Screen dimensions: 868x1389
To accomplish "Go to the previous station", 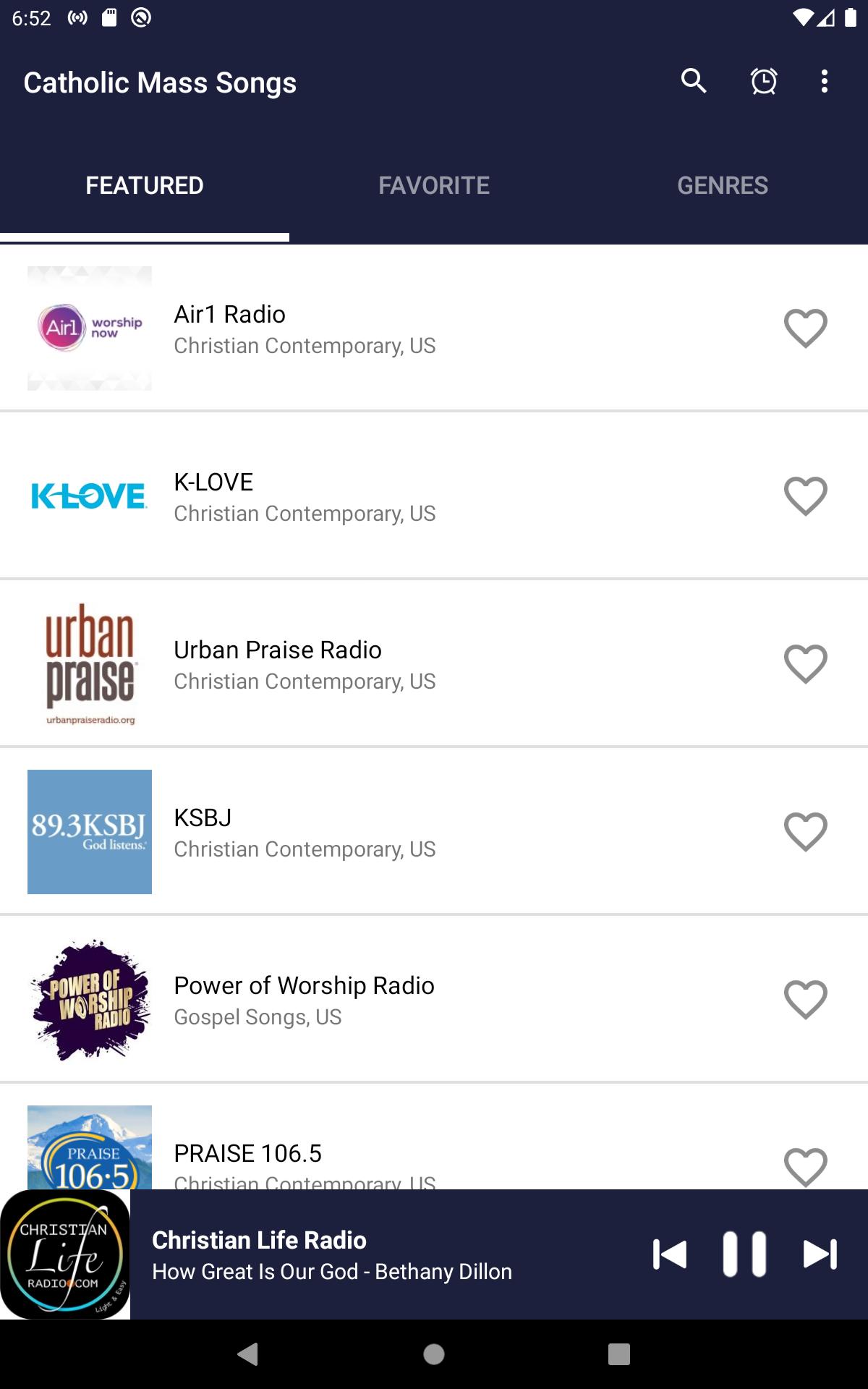I will [x=669, y=1254].
